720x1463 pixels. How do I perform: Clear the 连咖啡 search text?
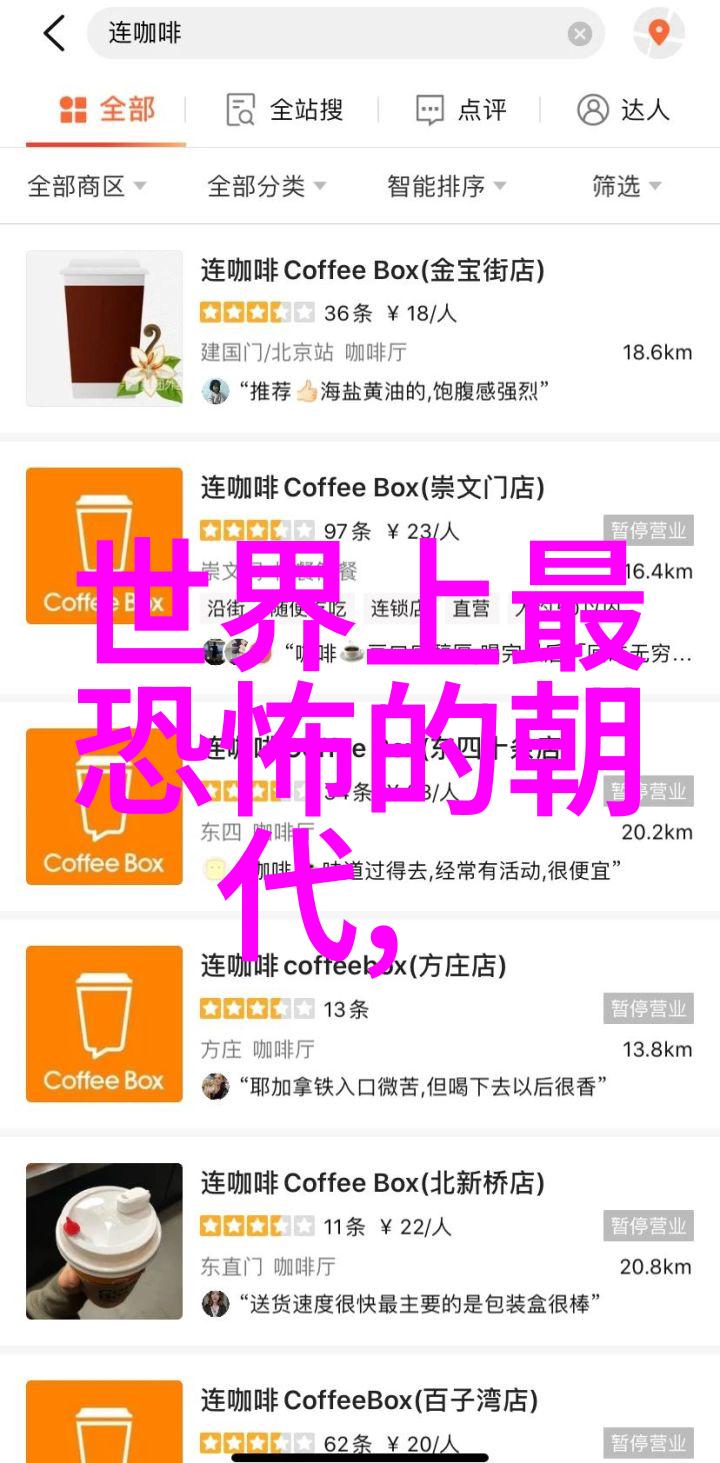click(580, 34)
